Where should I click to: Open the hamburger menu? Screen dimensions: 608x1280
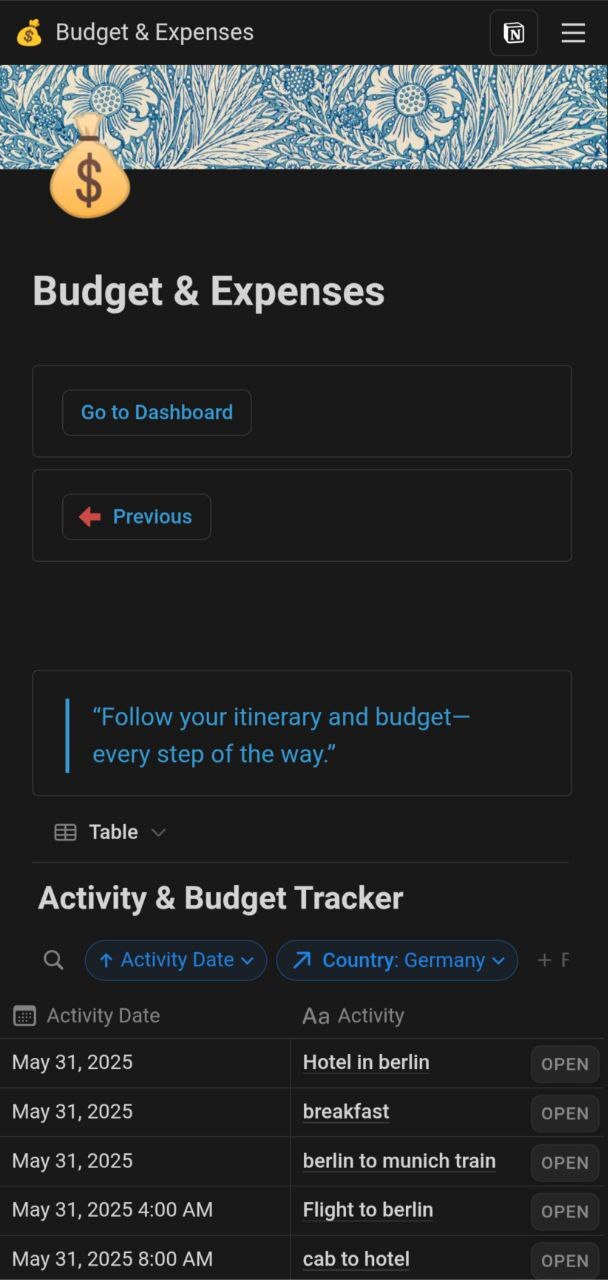(573, 33)
